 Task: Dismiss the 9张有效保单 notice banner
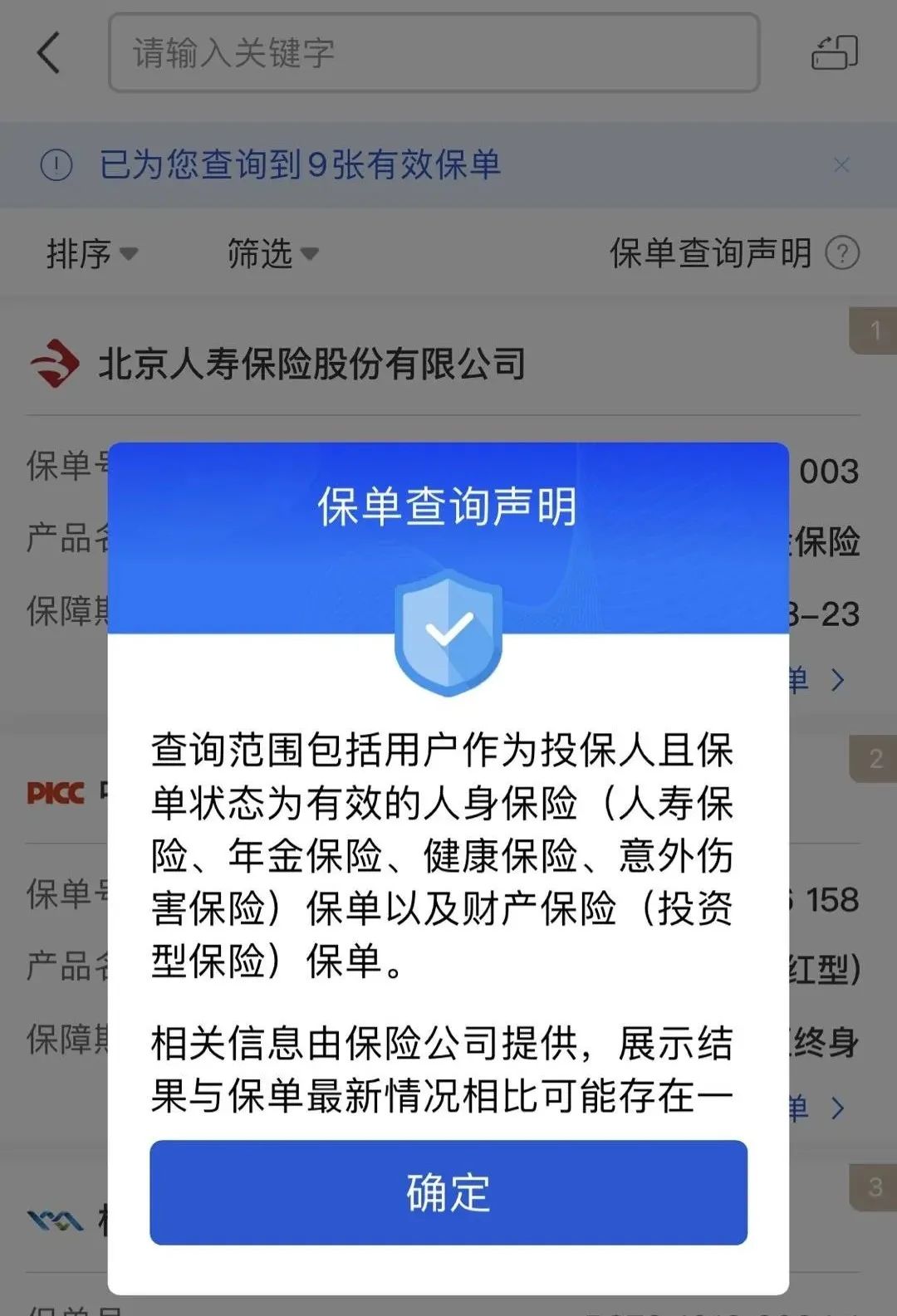click(x=841, y=165)
